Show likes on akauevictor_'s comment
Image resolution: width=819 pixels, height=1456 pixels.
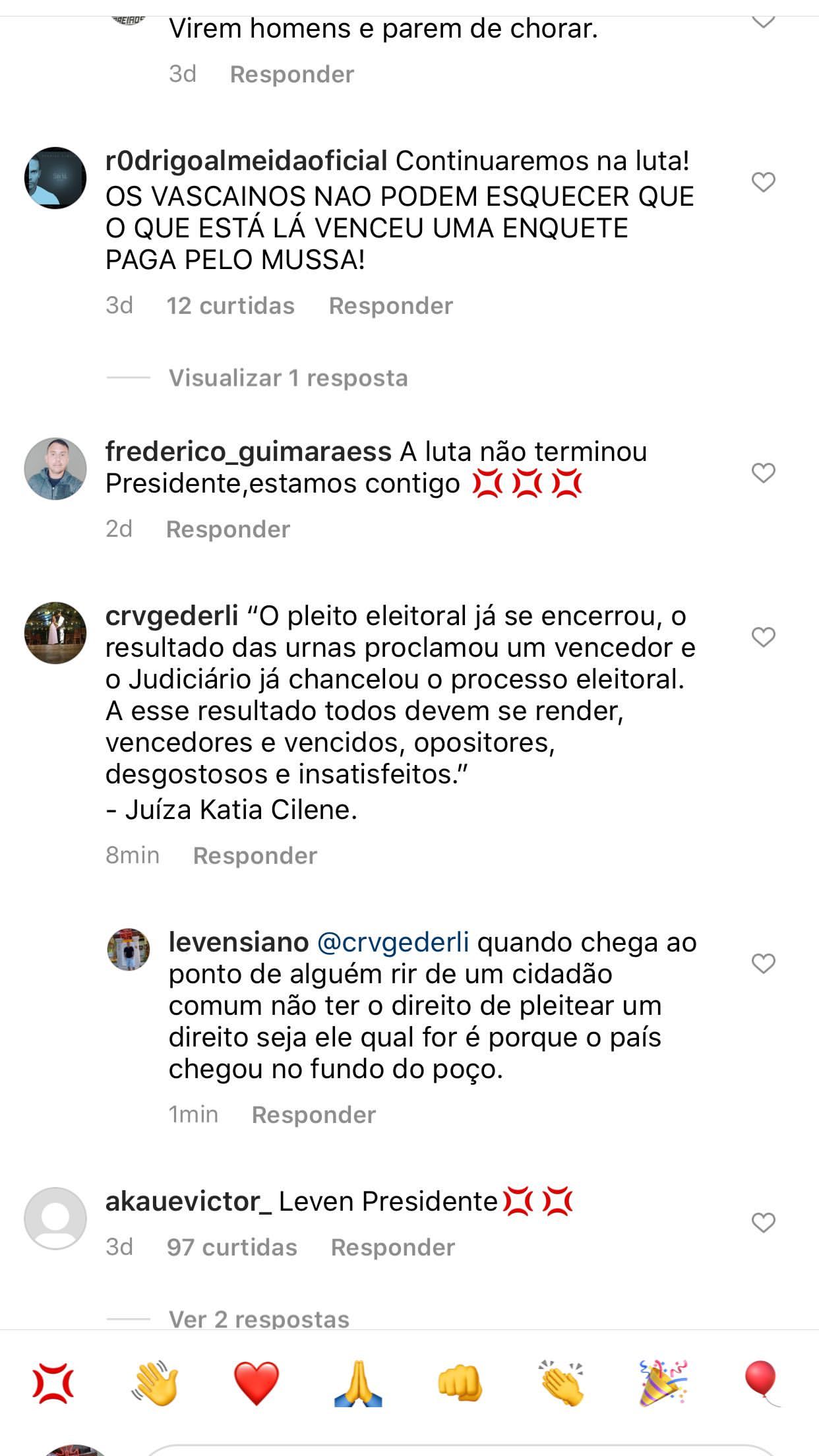click(x=231, y=1248)
